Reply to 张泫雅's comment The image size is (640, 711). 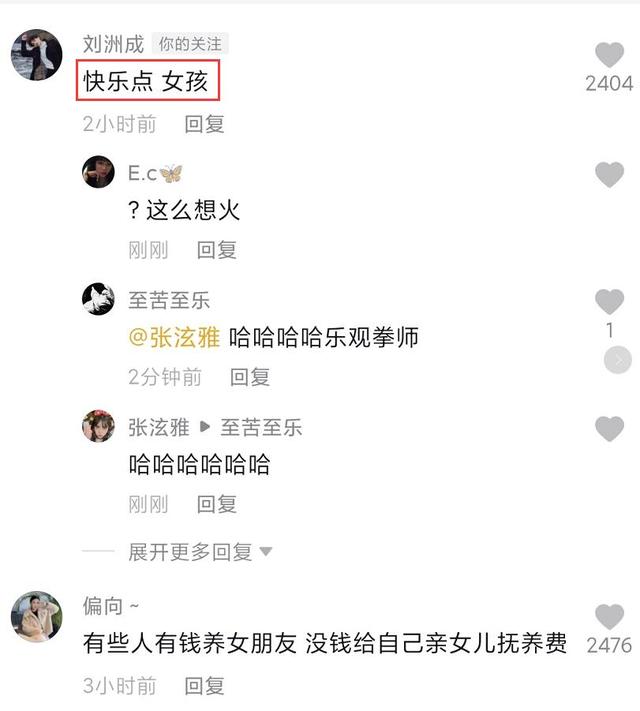[x=216, y=504]
